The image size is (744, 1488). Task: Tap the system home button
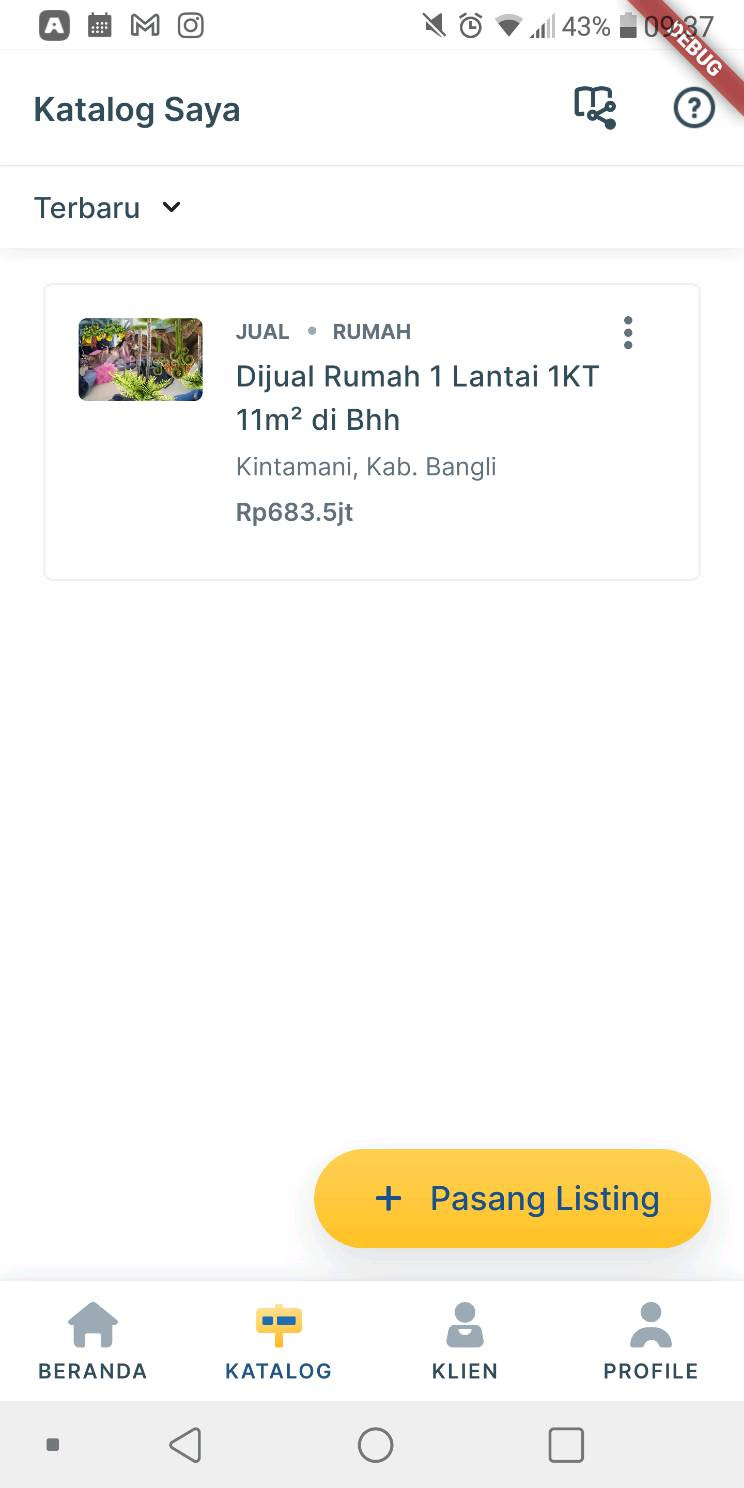coord(375,1445)
